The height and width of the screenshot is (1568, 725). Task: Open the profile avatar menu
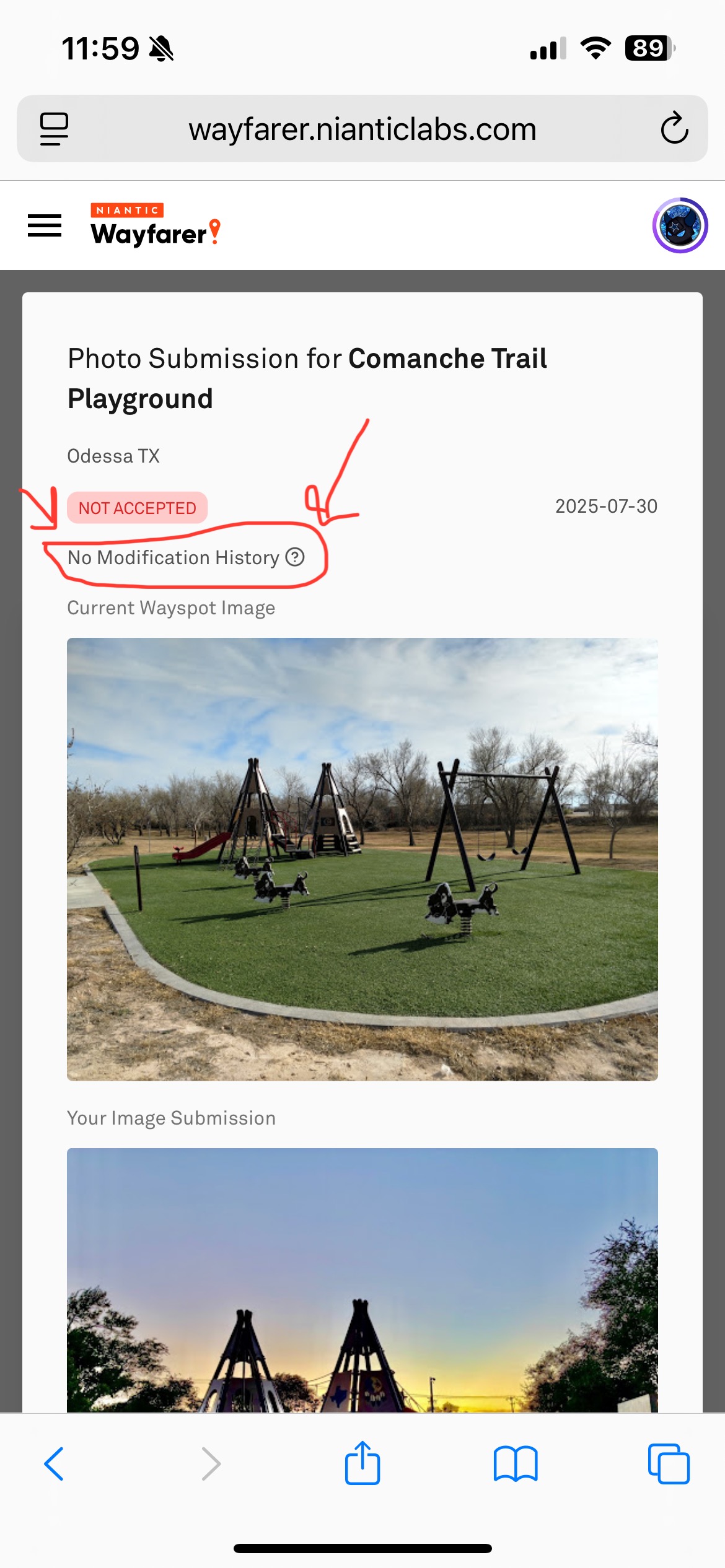pyautogui.click(x=680, y=225)
